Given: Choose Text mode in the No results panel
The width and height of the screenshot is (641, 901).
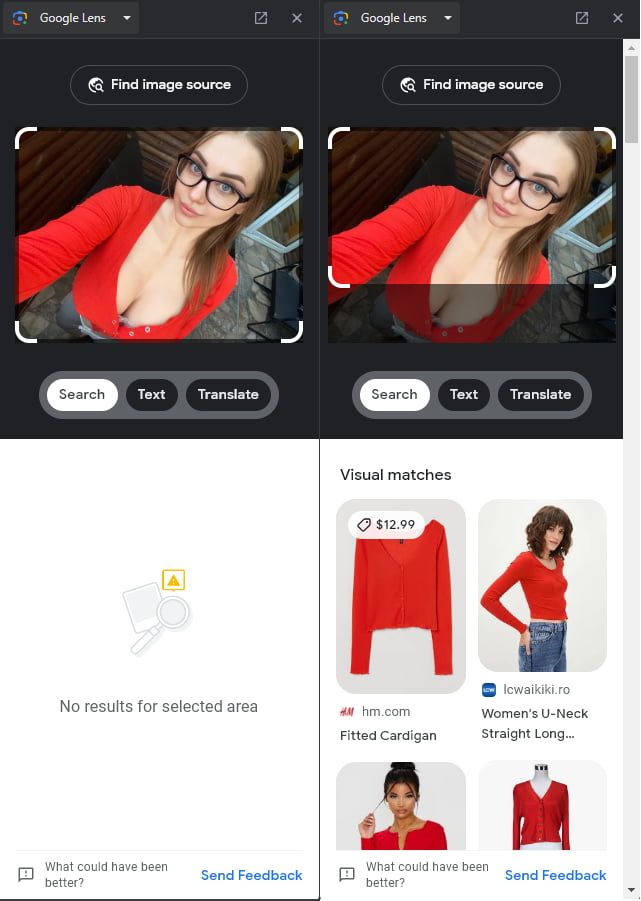Looking at the screenshot, I should click(x=151, y=394).
